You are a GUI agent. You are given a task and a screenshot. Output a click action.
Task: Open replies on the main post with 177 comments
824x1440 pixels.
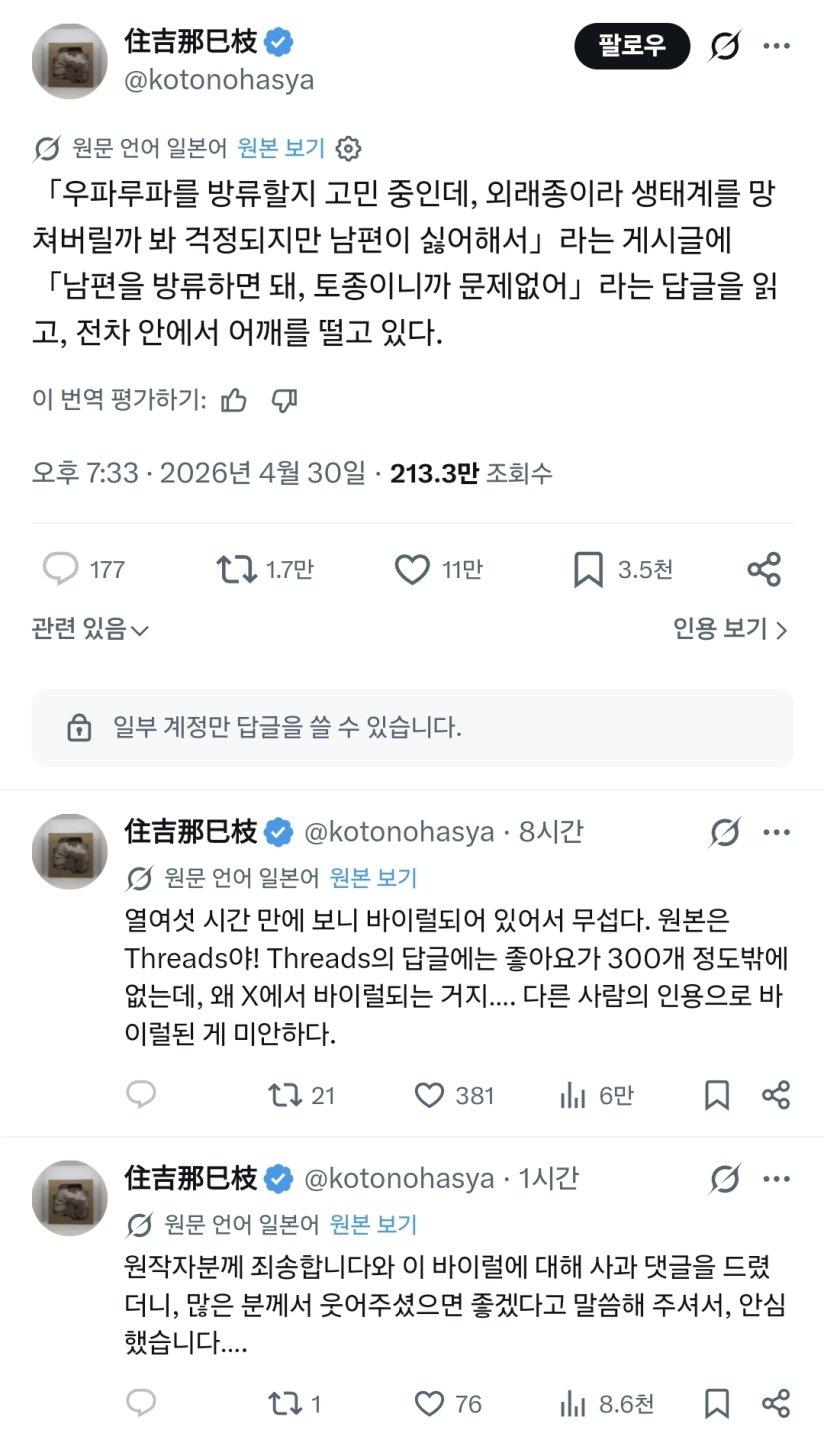[83, 570]
